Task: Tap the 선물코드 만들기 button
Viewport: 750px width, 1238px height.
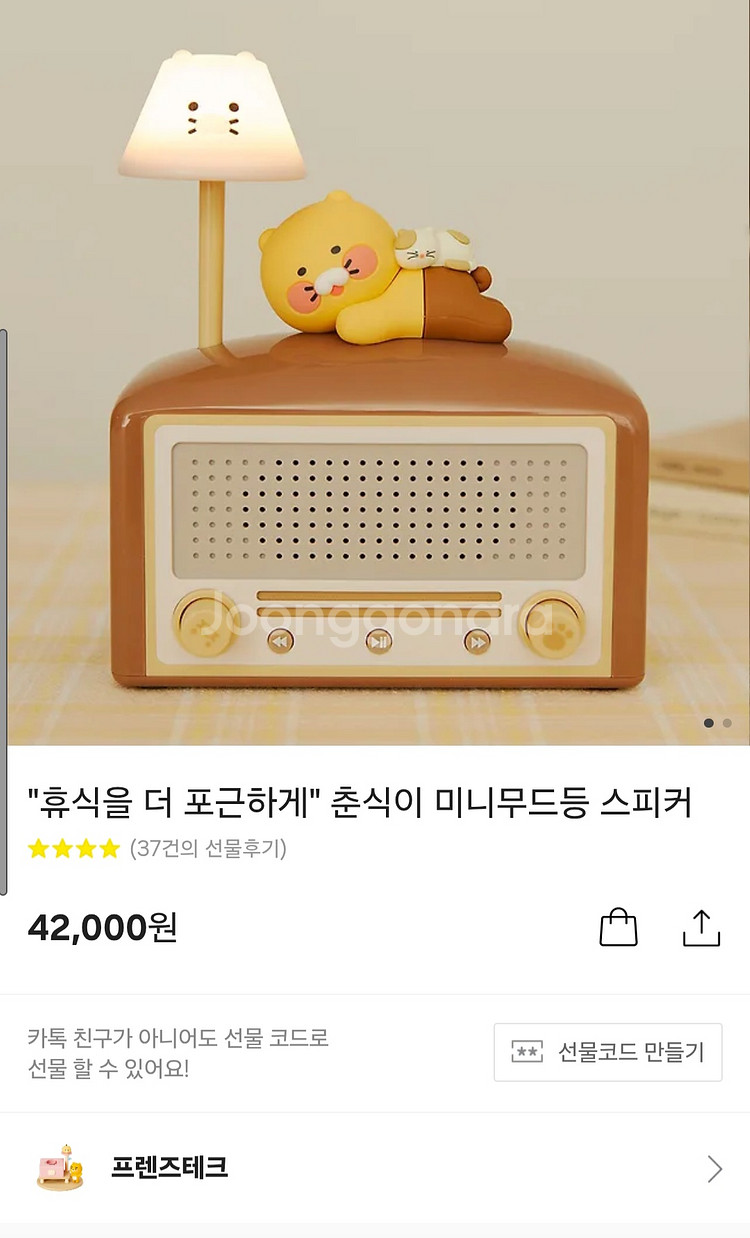Action: point(608,1052)
